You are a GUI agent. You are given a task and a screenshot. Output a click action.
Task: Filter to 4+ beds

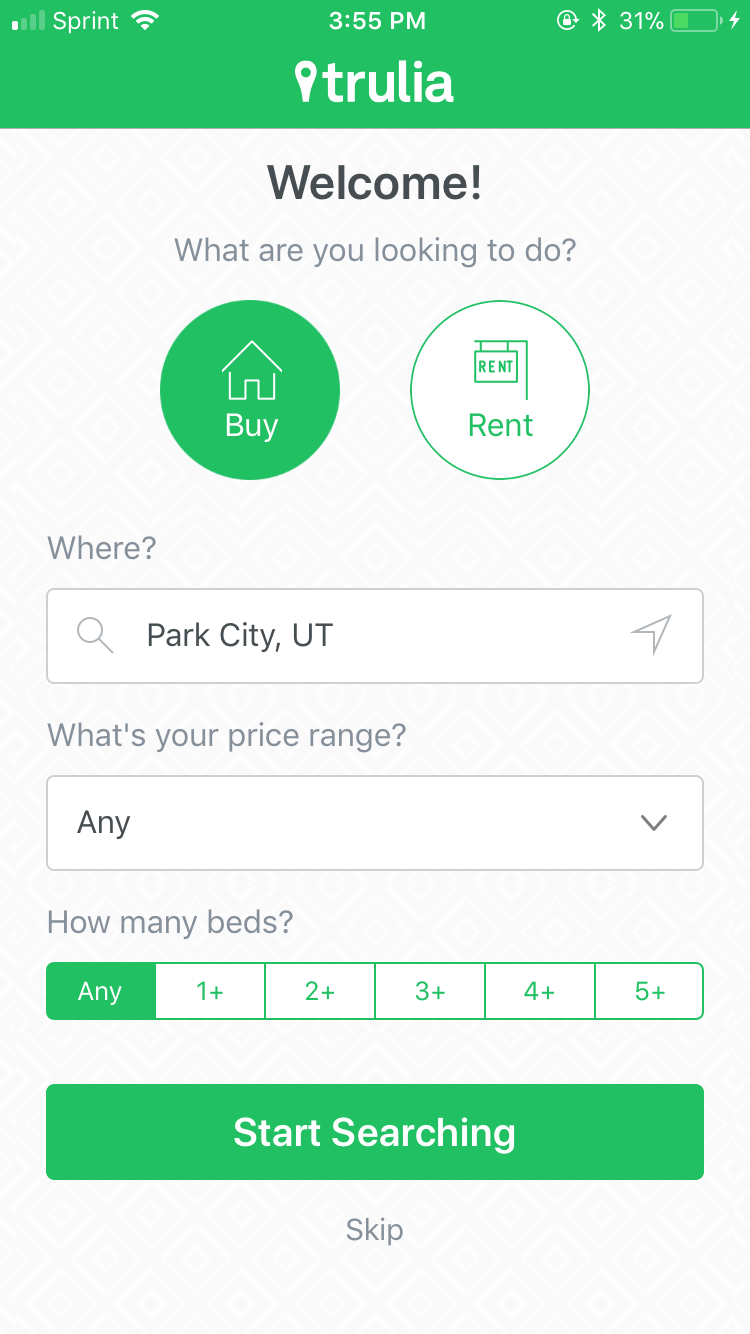540,991
